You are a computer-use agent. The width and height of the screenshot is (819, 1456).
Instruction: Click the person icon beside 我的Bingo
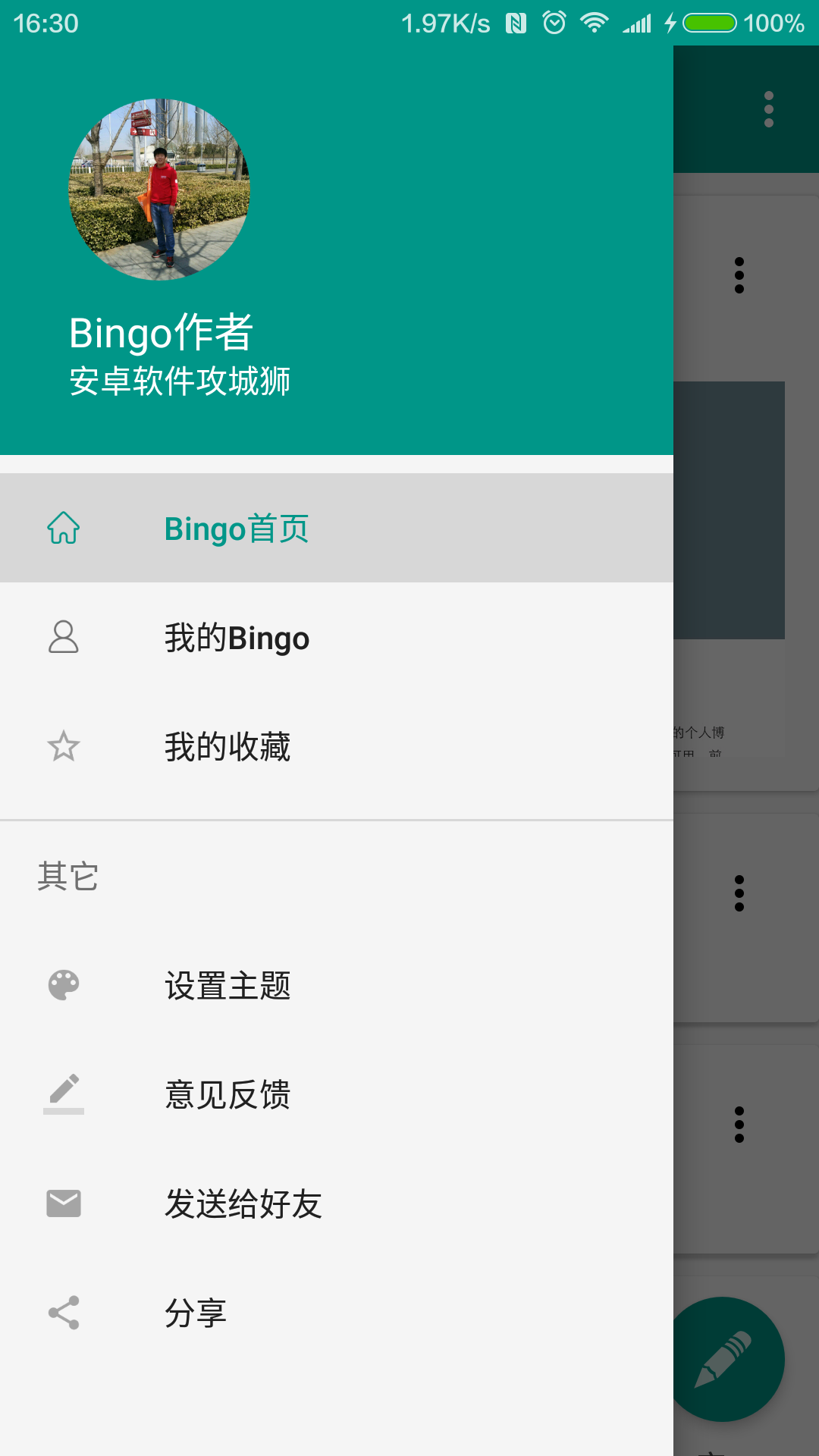click(64, 638)
